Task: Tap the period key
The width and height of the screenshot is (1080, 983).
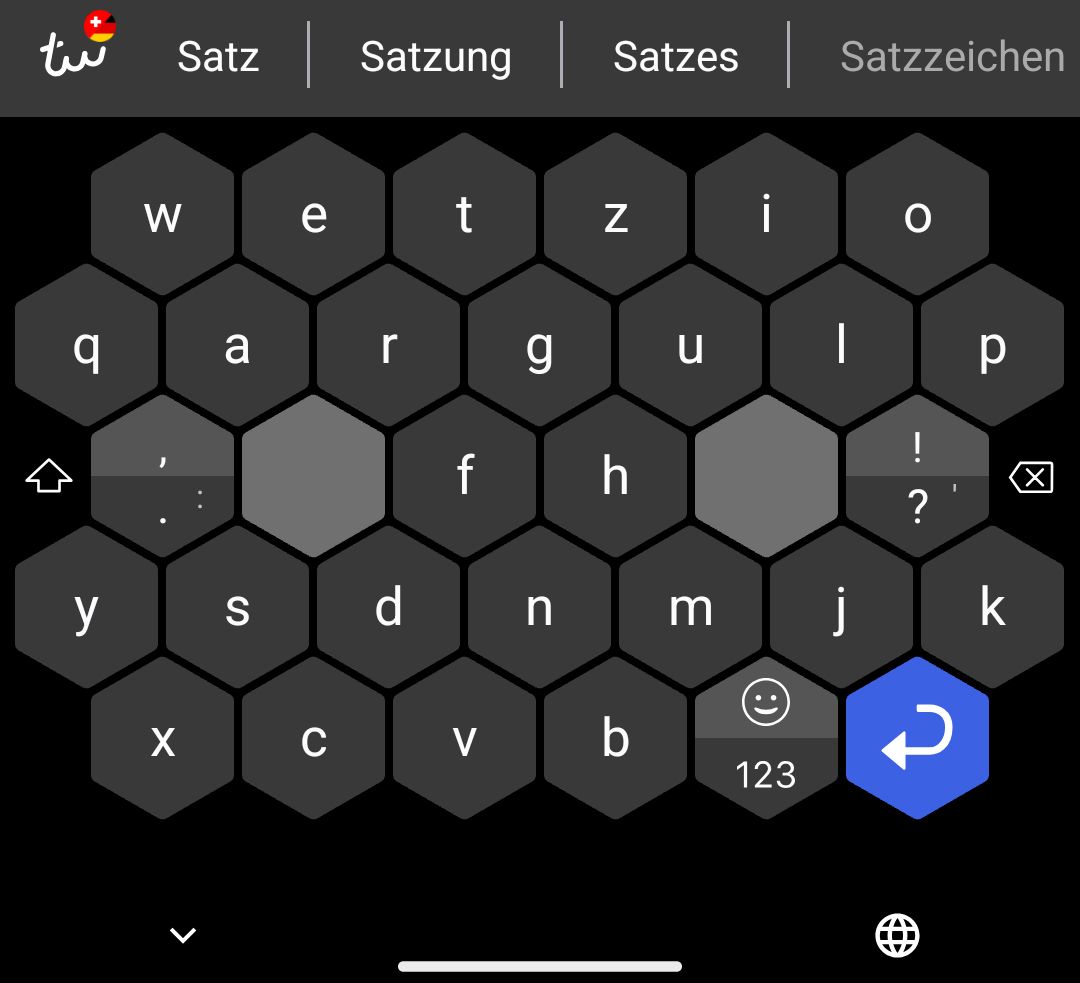Action: tap(162, 515)
